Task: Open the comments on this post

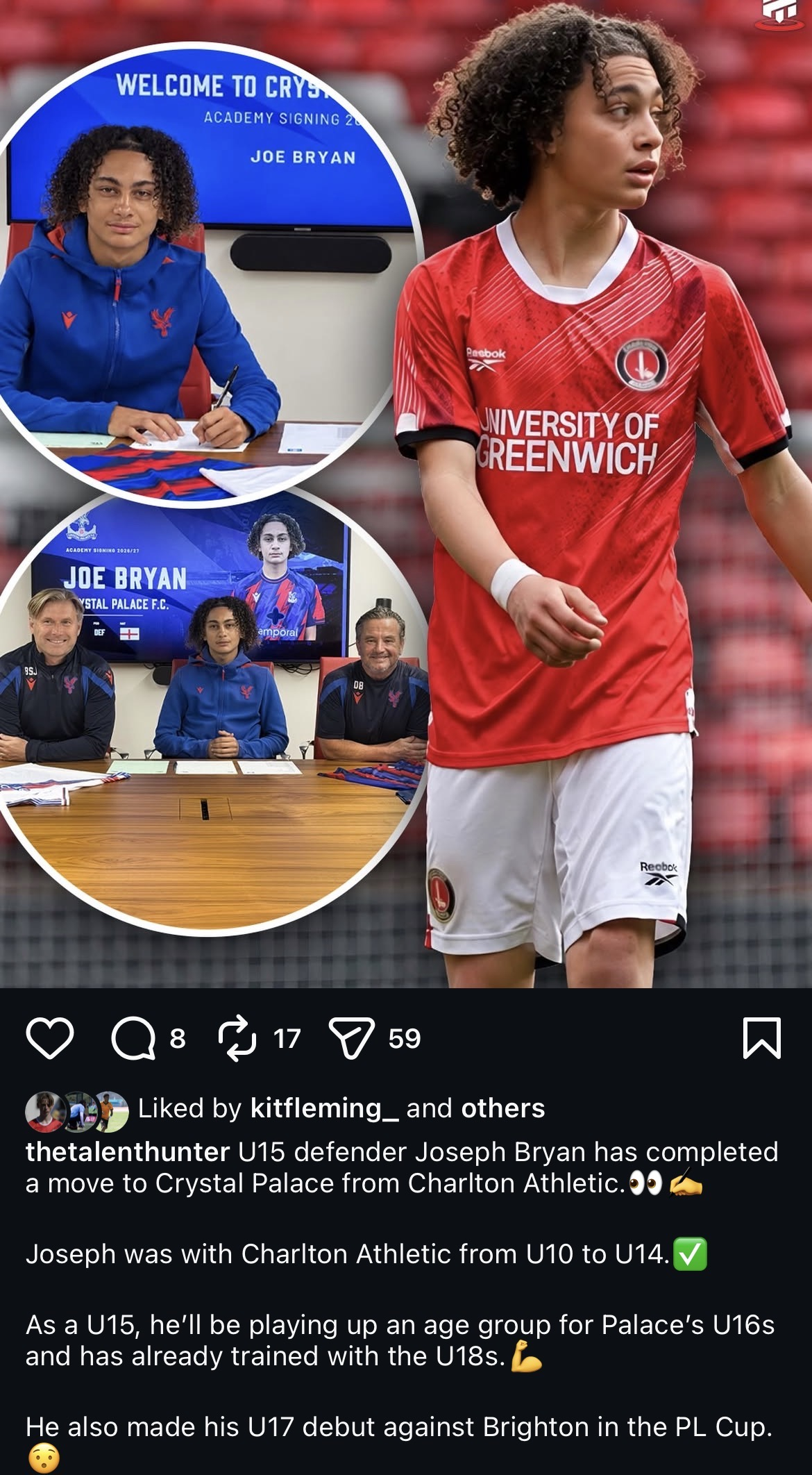Action: [133, 1038]
